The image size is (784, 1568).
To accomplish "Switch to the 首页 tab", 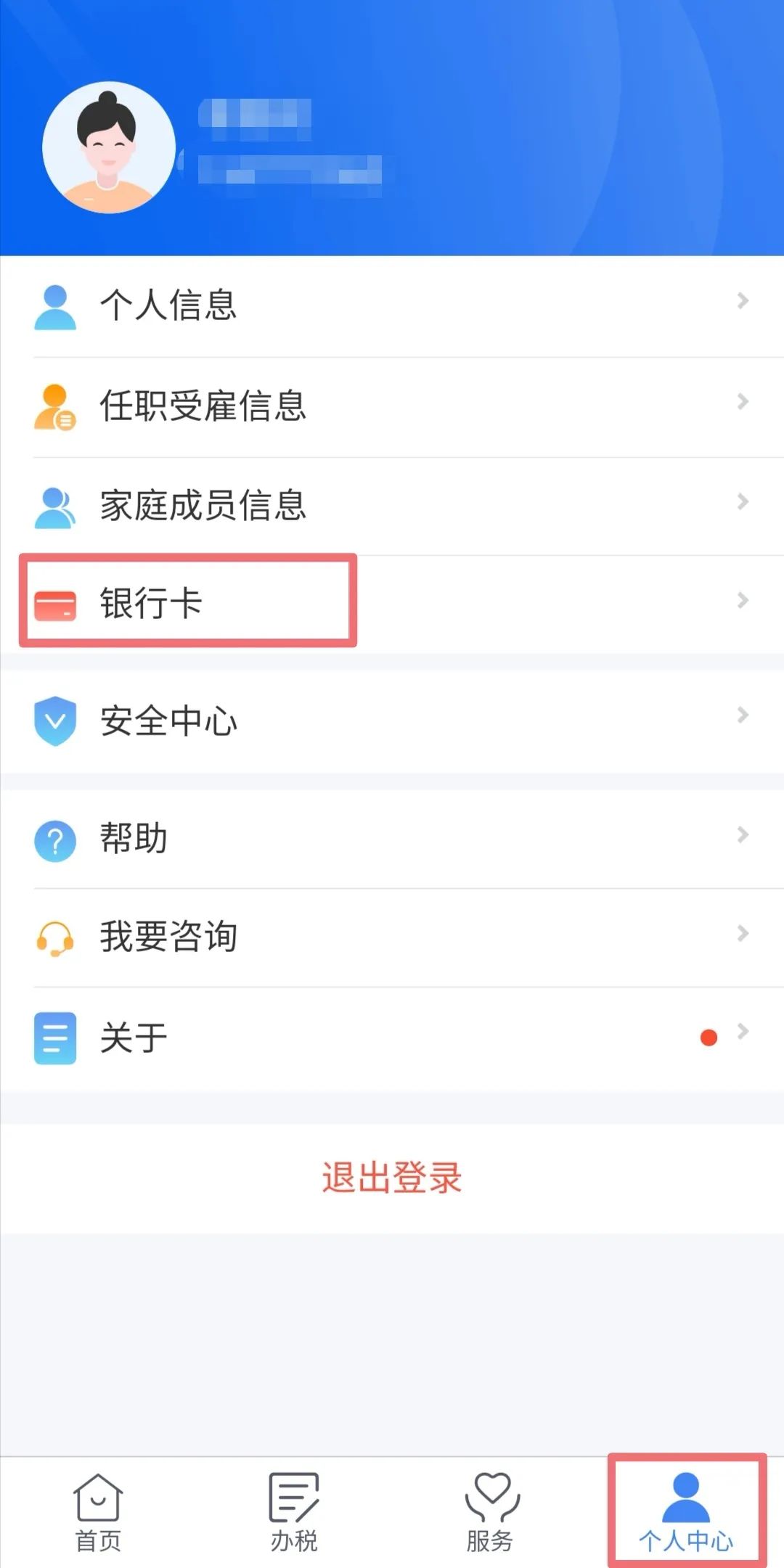I will tap(98, 1512).
